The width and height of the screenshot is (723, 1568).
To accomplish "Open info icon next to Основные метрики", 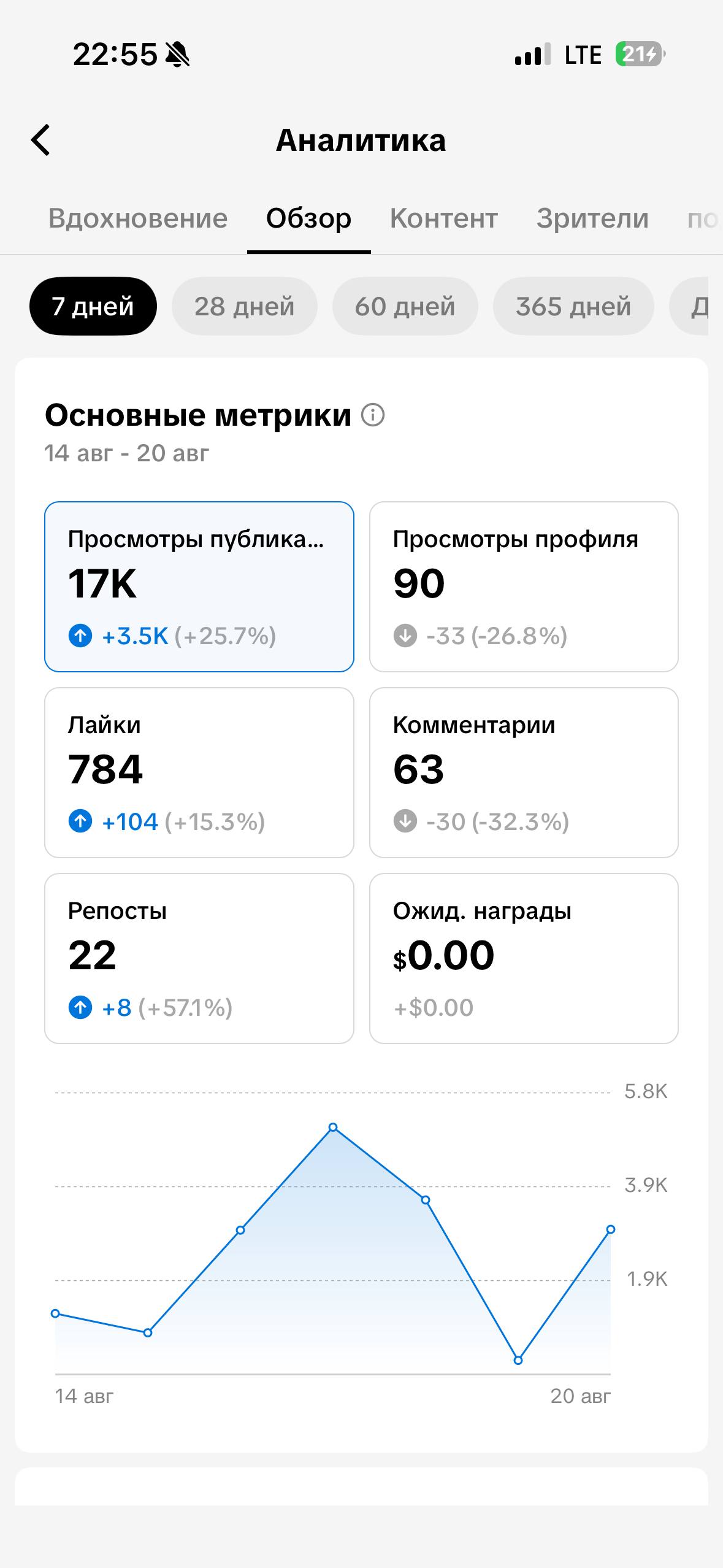I will tap(373, 415).
